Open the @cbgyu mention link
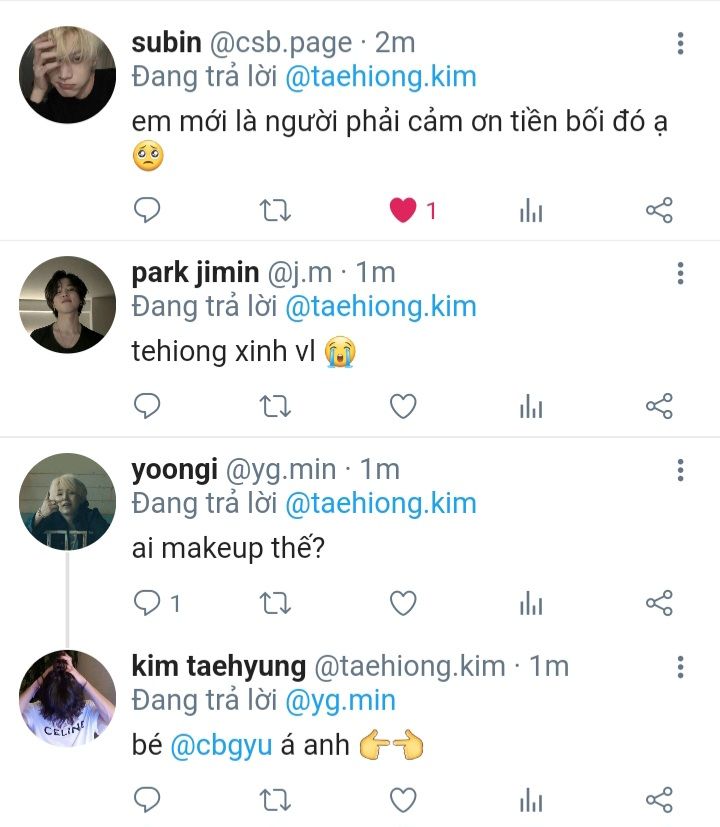720x827 pixels. 222,746
